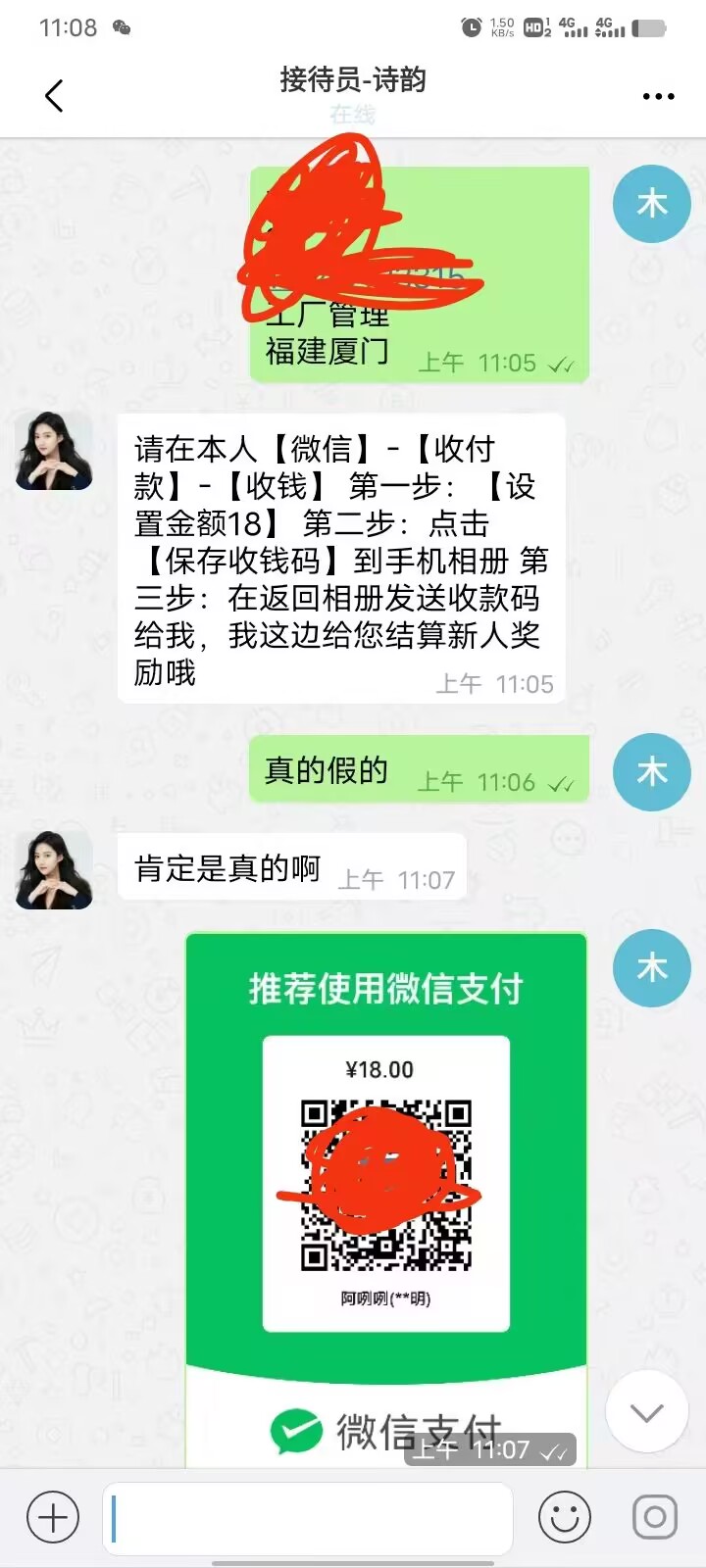Go back from the 接待员-诗韵 chat
This screenshot has height=1568, width=706.
[x=54, y=96]
